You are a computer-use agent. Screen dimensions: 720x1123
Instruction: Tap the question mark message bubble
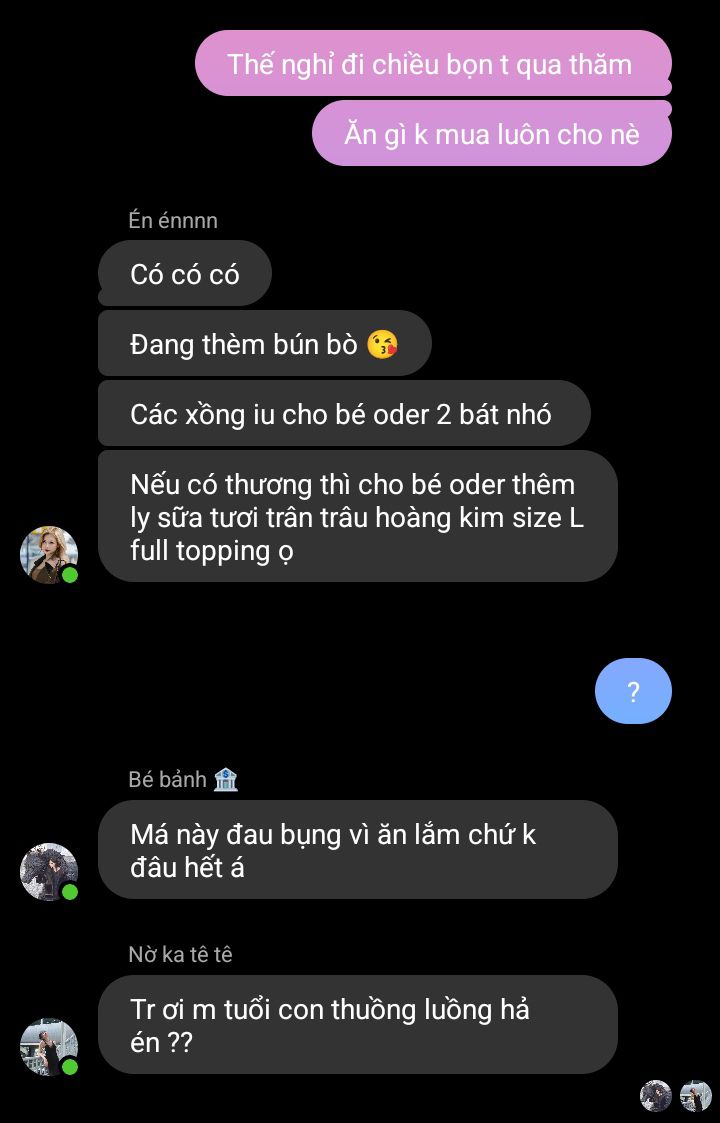[632, 691]
